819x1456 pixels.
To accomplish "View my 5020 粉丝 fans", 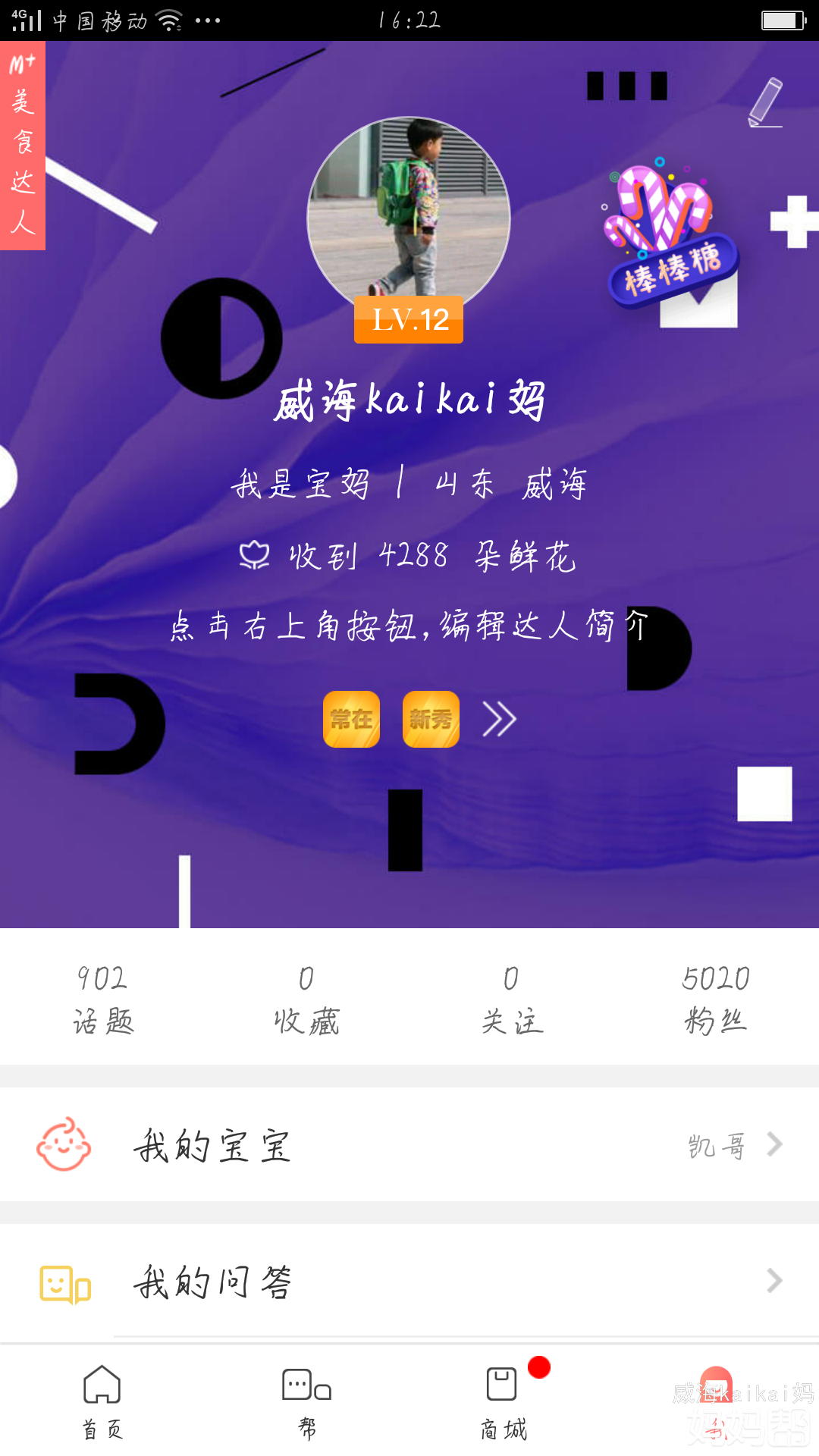I will point(715,998).
